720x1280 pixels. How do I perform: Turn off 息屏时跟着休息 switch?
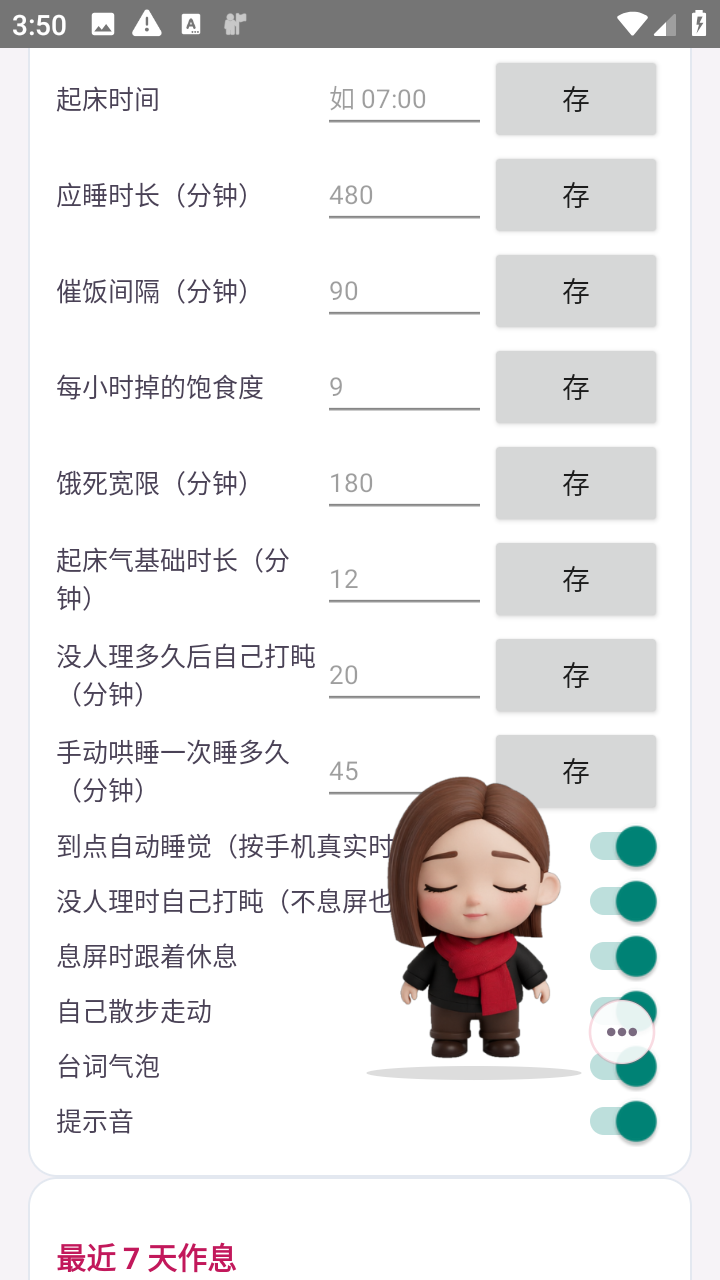pos(623,956)
